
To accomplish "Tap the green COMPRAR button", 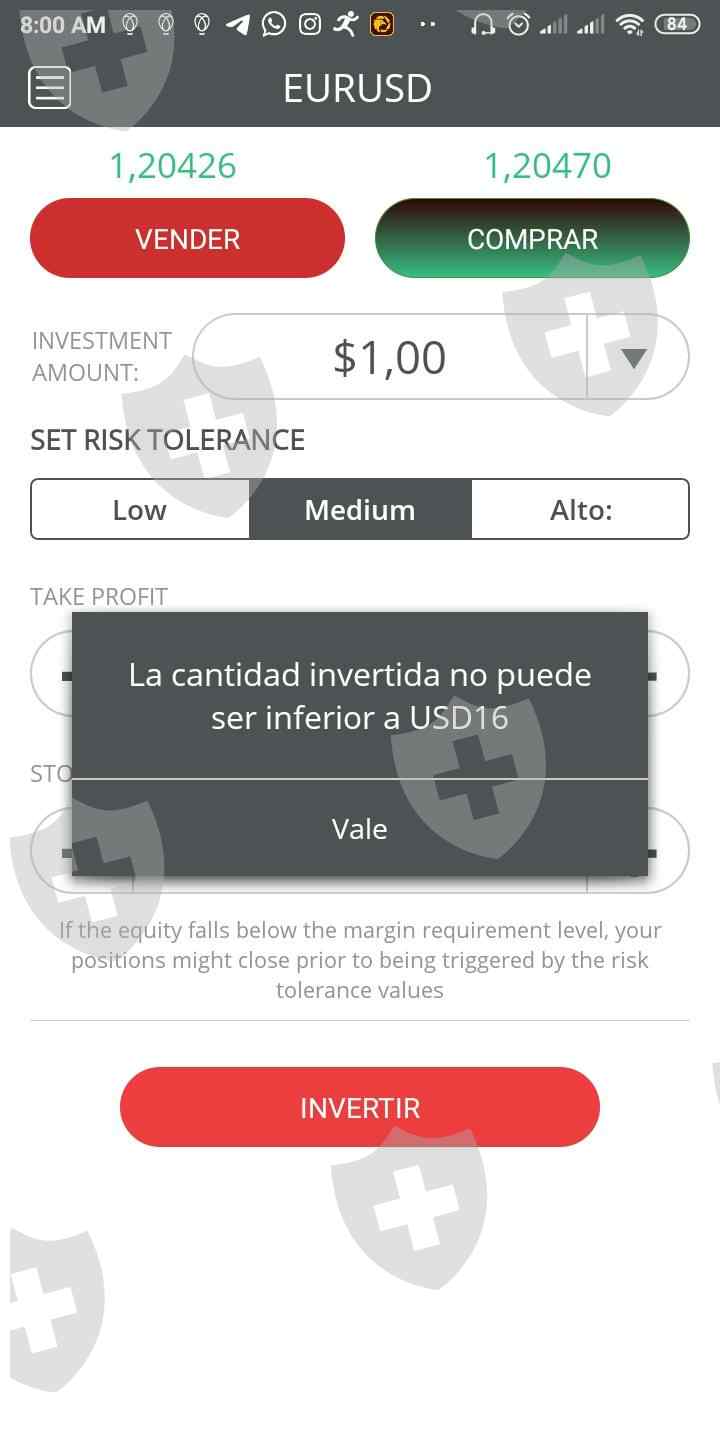I will tap(532, 238).
